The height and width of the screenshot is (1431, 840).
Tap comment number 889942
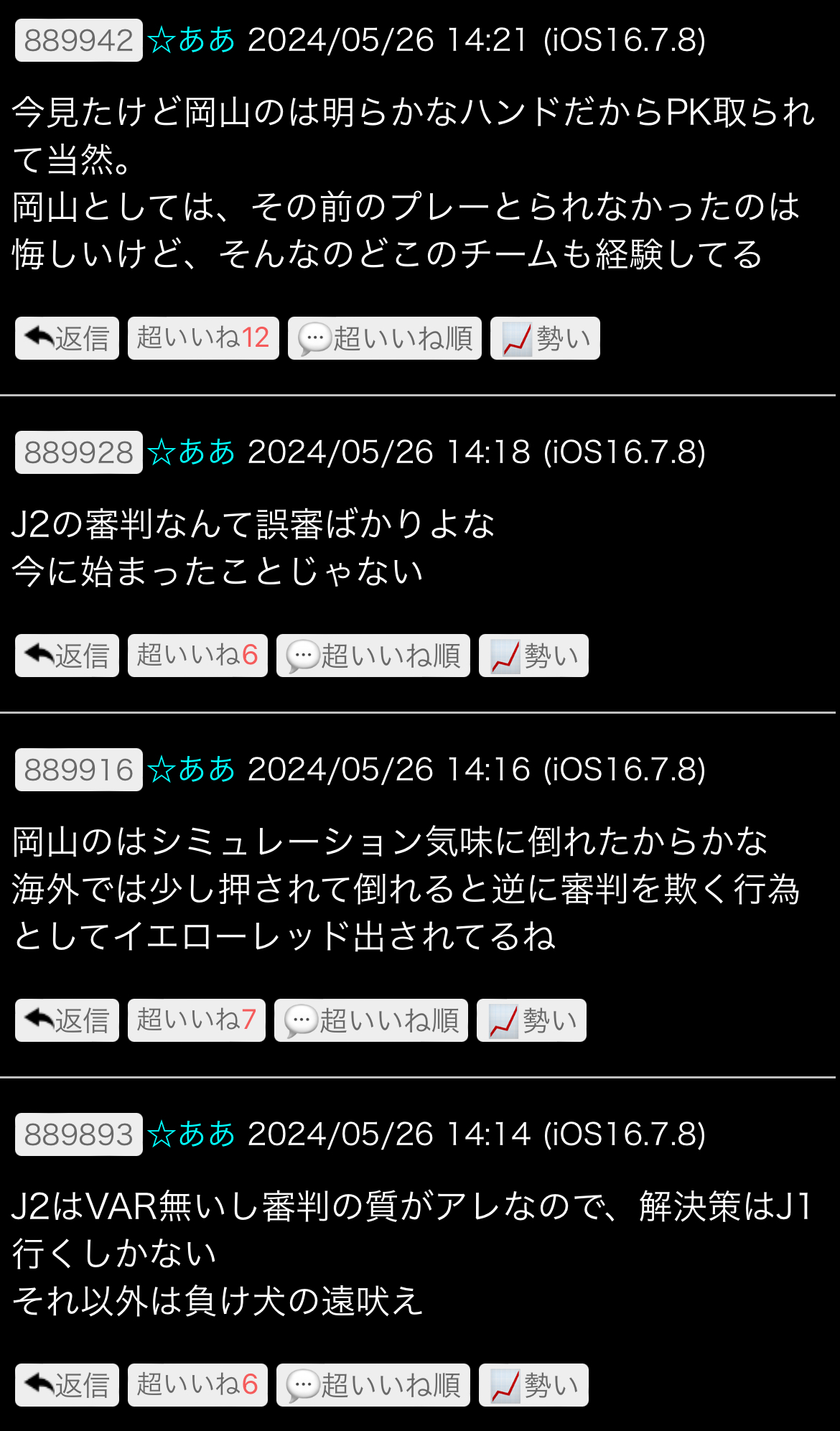[78, 40]
